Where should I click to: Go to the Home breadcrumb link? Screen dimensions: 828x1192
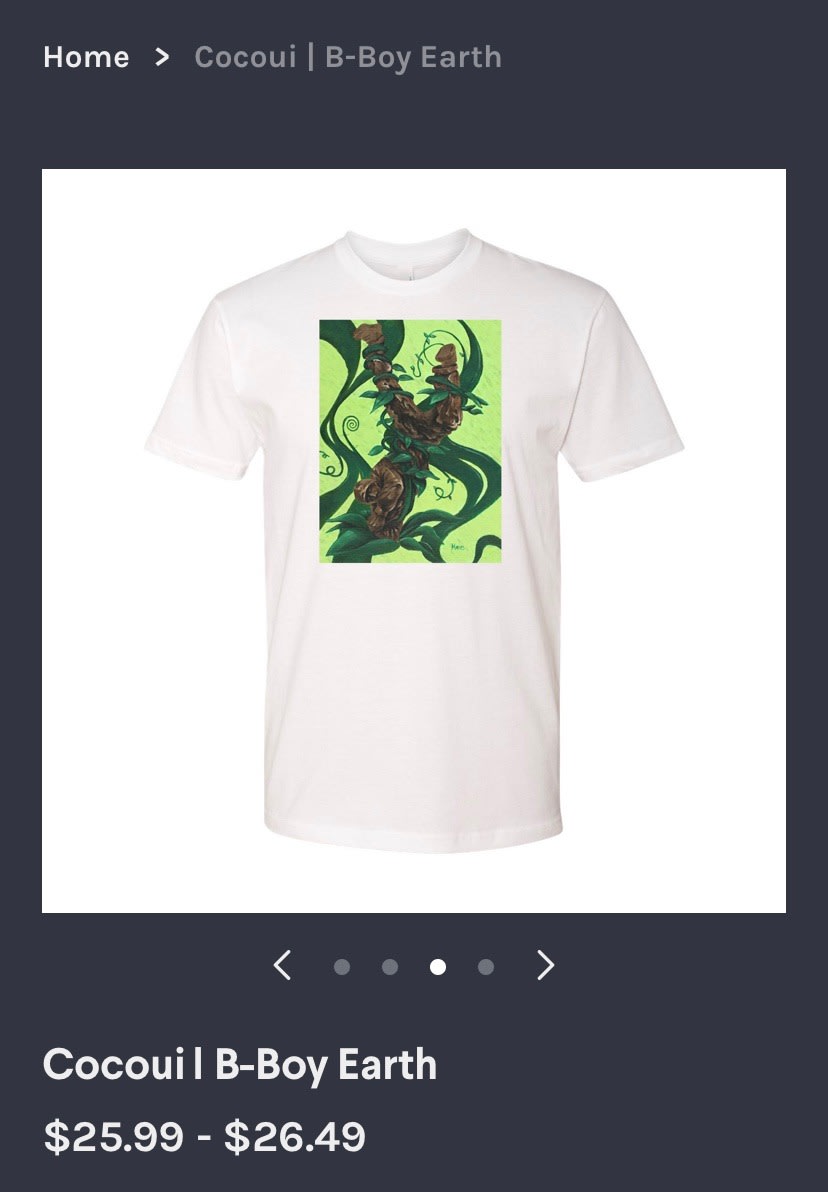[86, 57]
